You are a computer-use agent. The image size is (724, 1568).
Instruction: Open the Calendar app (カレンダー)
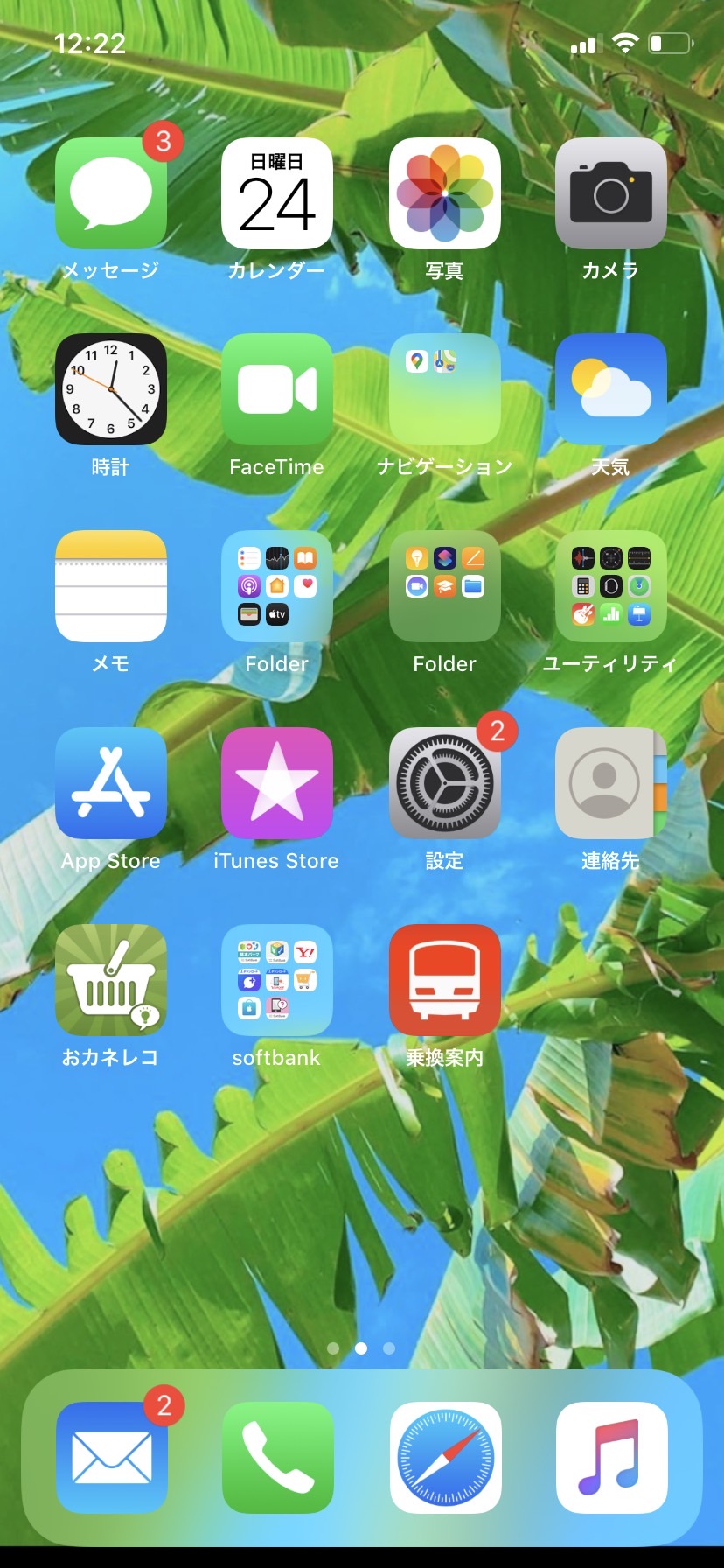277,193
